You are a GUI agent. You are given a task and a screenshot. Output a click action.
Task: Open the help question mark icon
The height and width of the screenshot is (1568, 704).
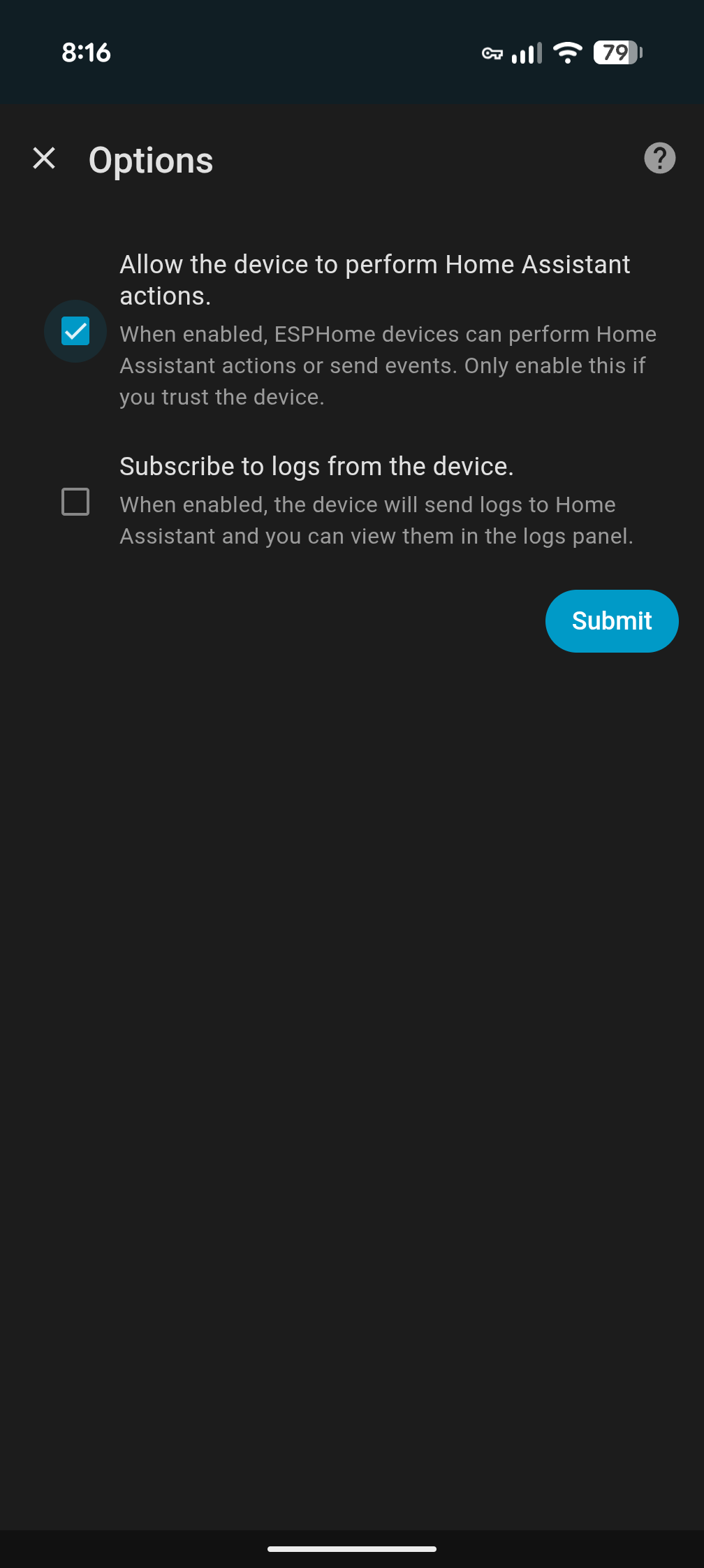[659, 159]
